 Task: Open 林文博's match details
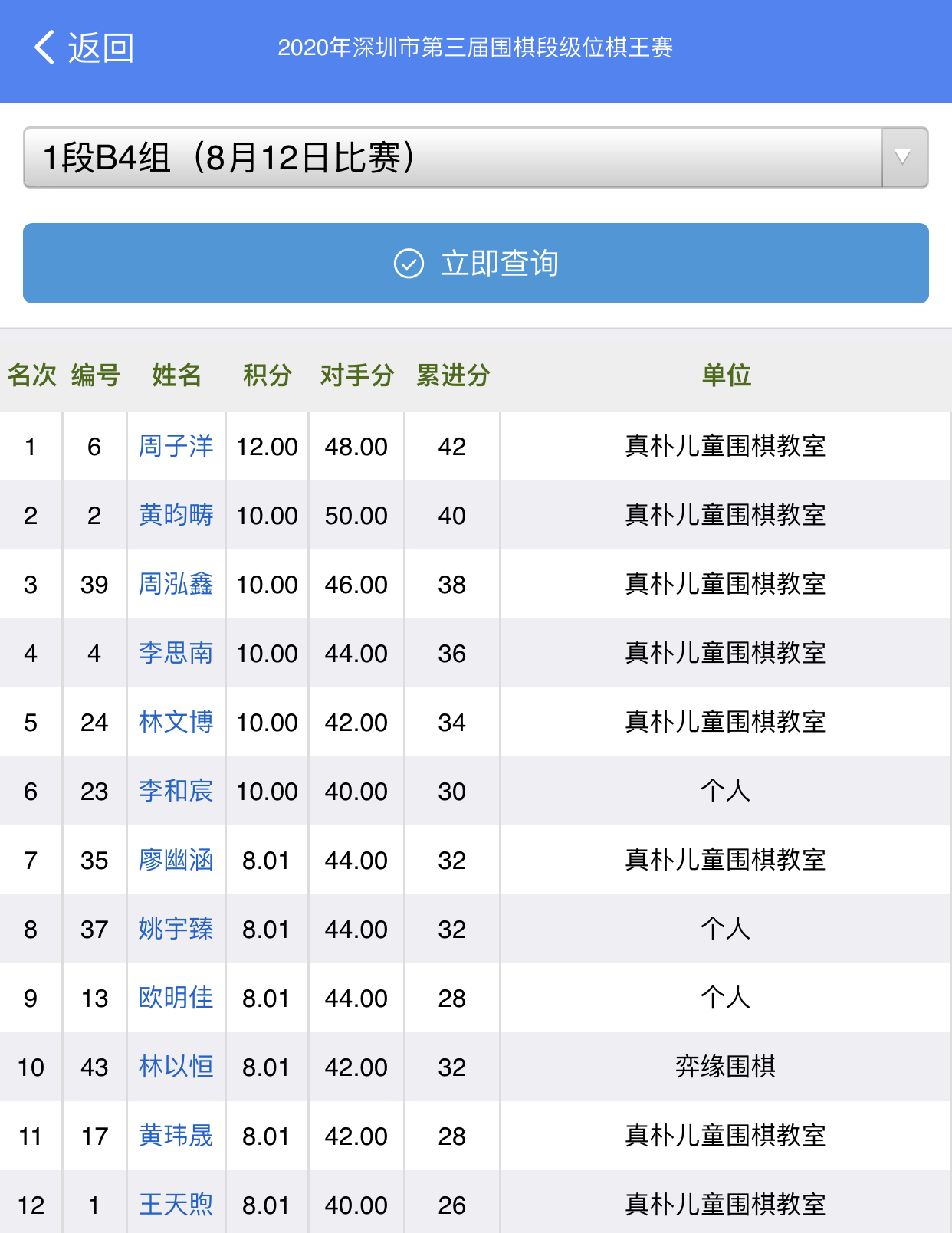tap(176, 722)
